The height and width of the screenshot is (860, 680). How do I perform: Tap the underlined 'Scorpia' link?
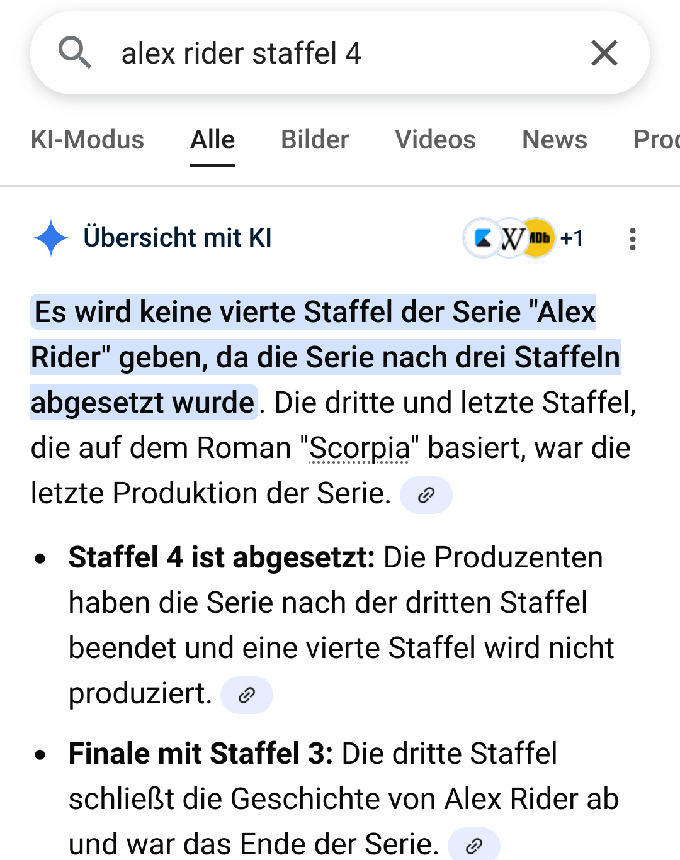click(355, 450)
